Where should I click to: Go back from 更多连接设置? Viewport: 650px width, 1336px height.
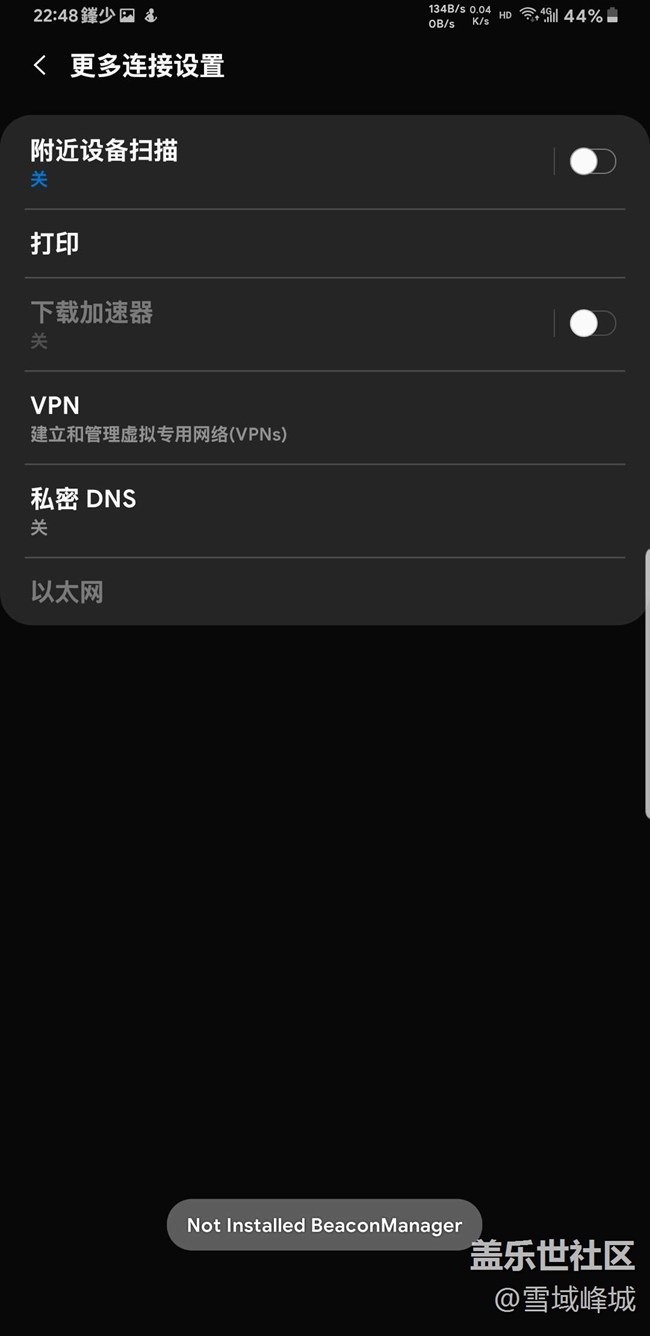(40, 66)
